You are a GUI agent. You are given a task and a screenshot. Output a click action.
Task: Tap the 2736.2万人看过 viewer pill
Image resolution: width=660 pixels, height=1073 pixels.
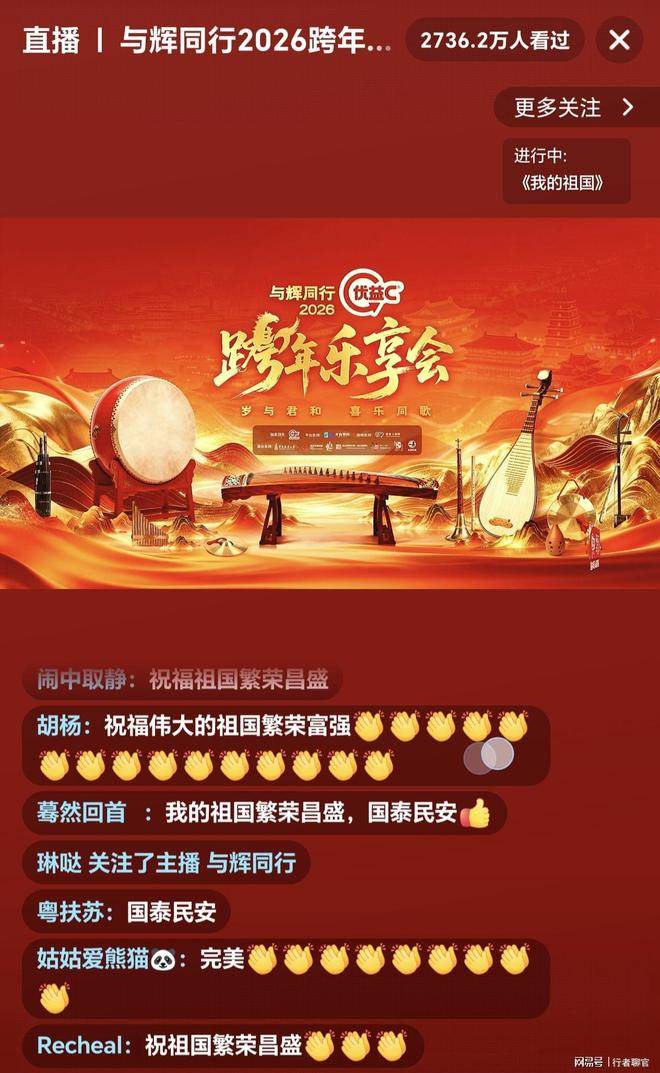tap(494, 40)
